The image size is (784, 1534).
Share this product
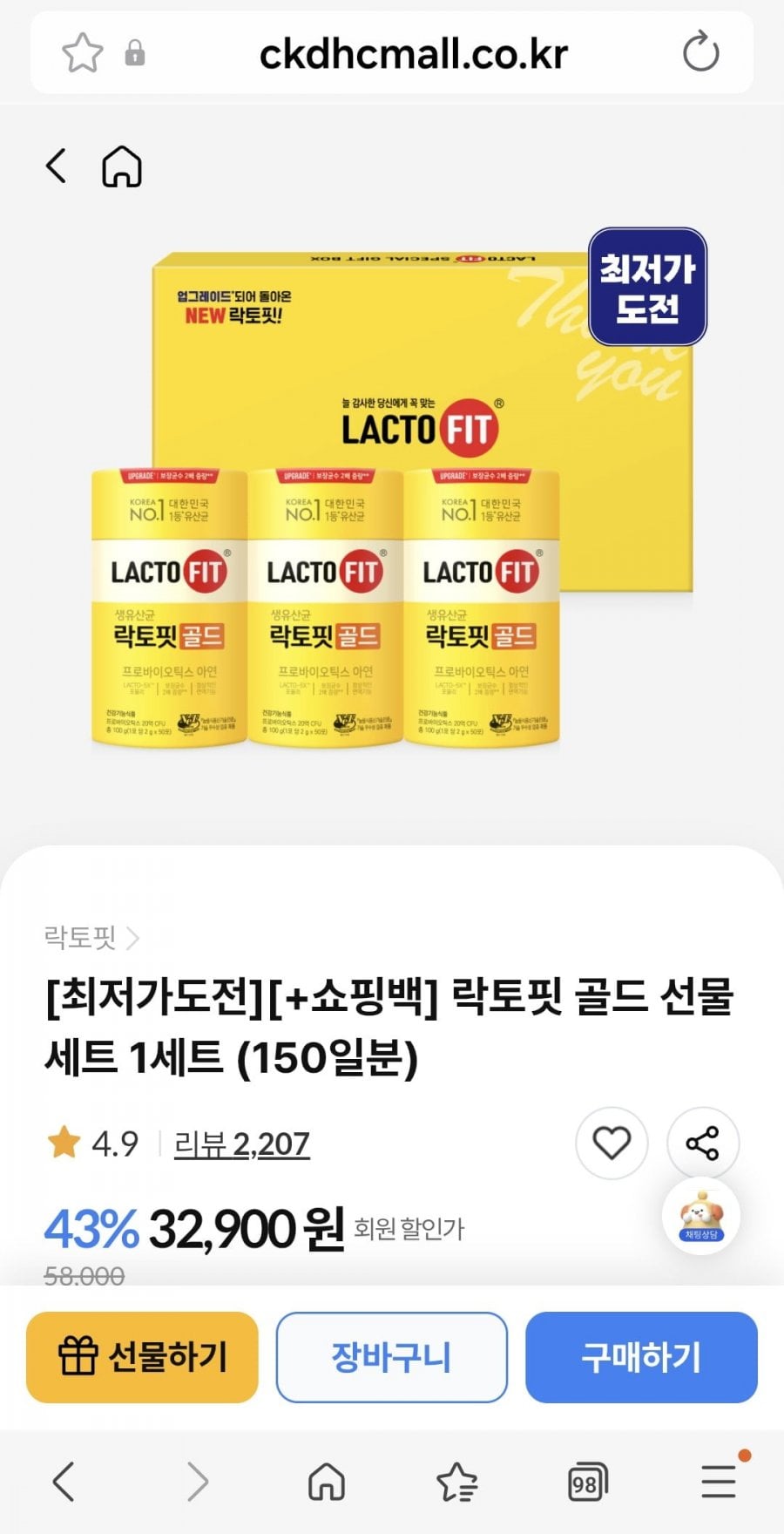[x=702, y=1143]
